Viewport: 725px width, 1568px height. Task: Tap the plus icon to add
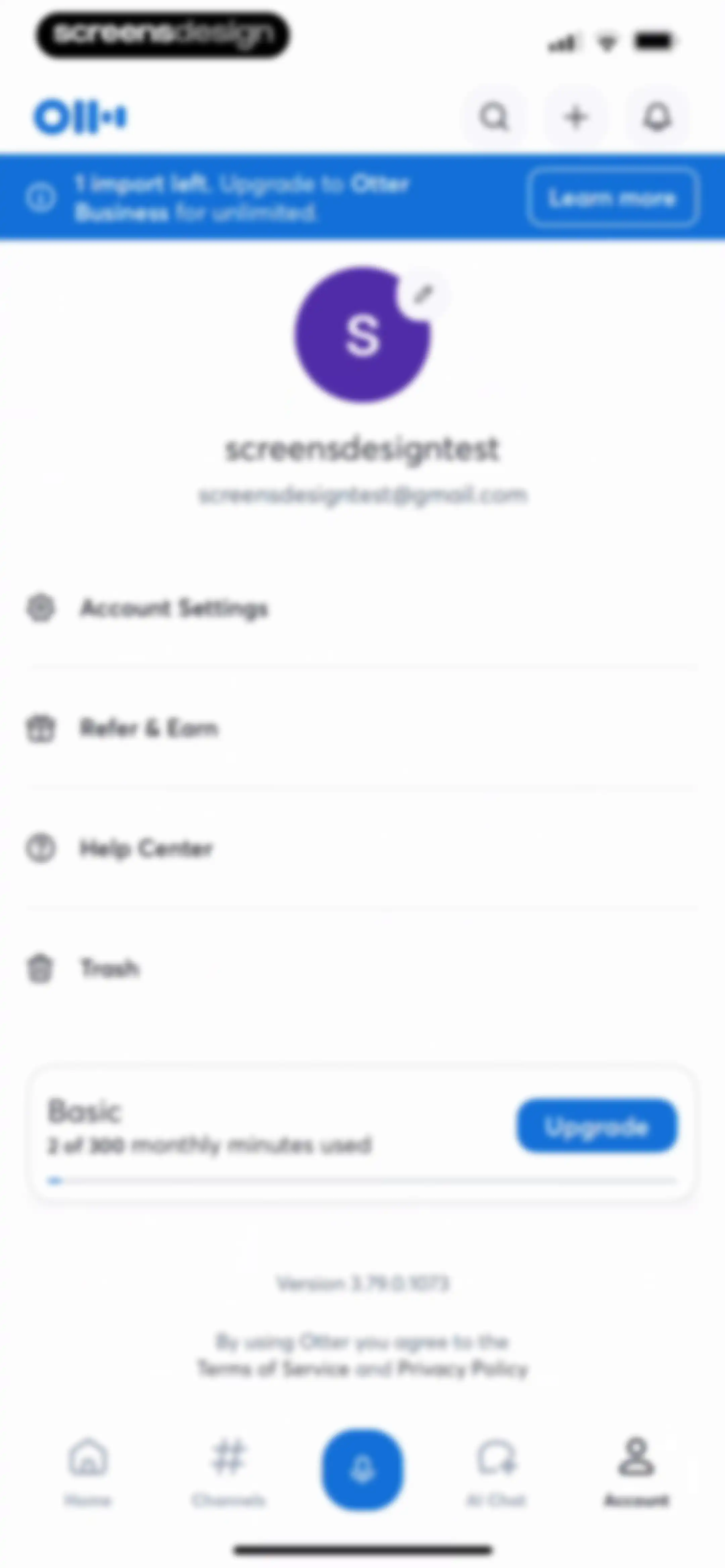click(x=576, y=116)
